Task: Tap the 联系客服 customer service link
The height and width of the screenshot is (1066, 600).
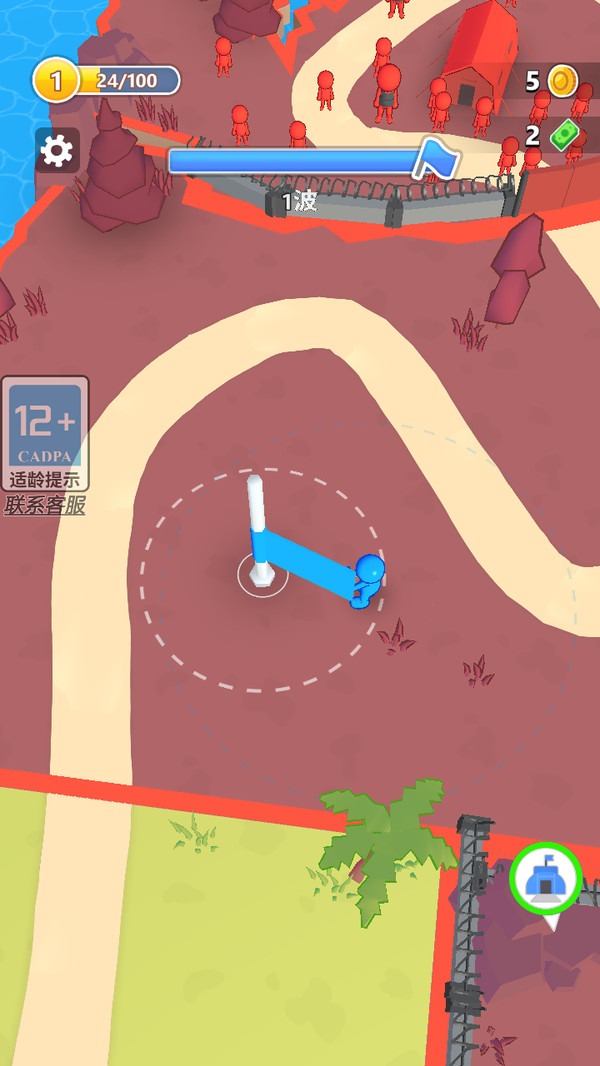Action: [45, 506]
